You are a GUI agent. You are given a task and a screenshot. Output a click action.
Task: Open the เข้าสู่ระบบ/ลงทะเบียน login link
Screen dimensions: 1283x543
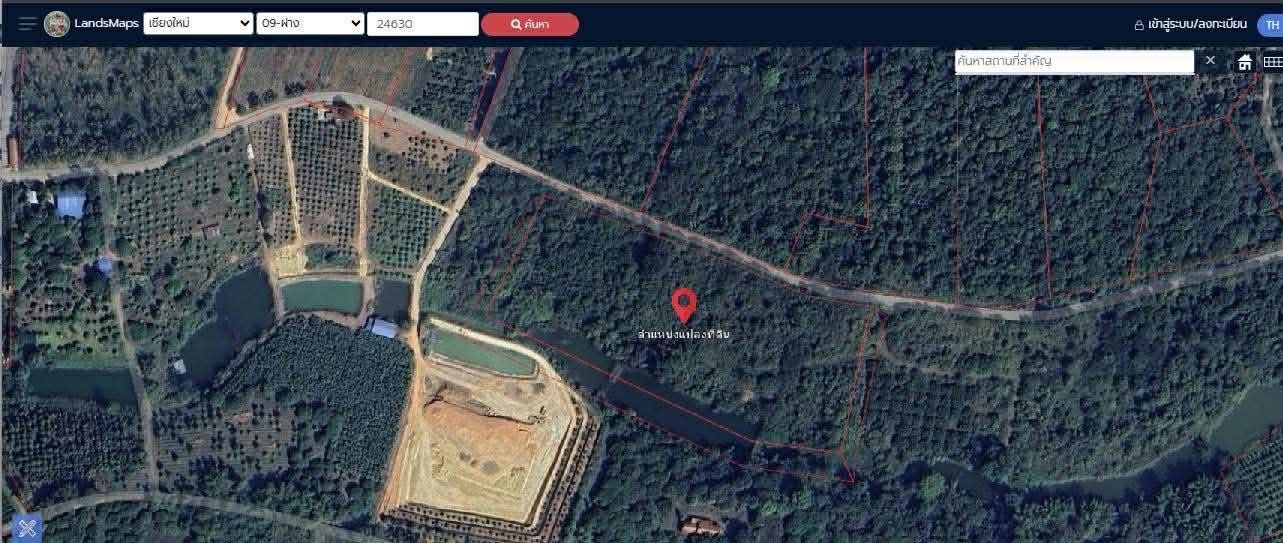[1190, 24]
